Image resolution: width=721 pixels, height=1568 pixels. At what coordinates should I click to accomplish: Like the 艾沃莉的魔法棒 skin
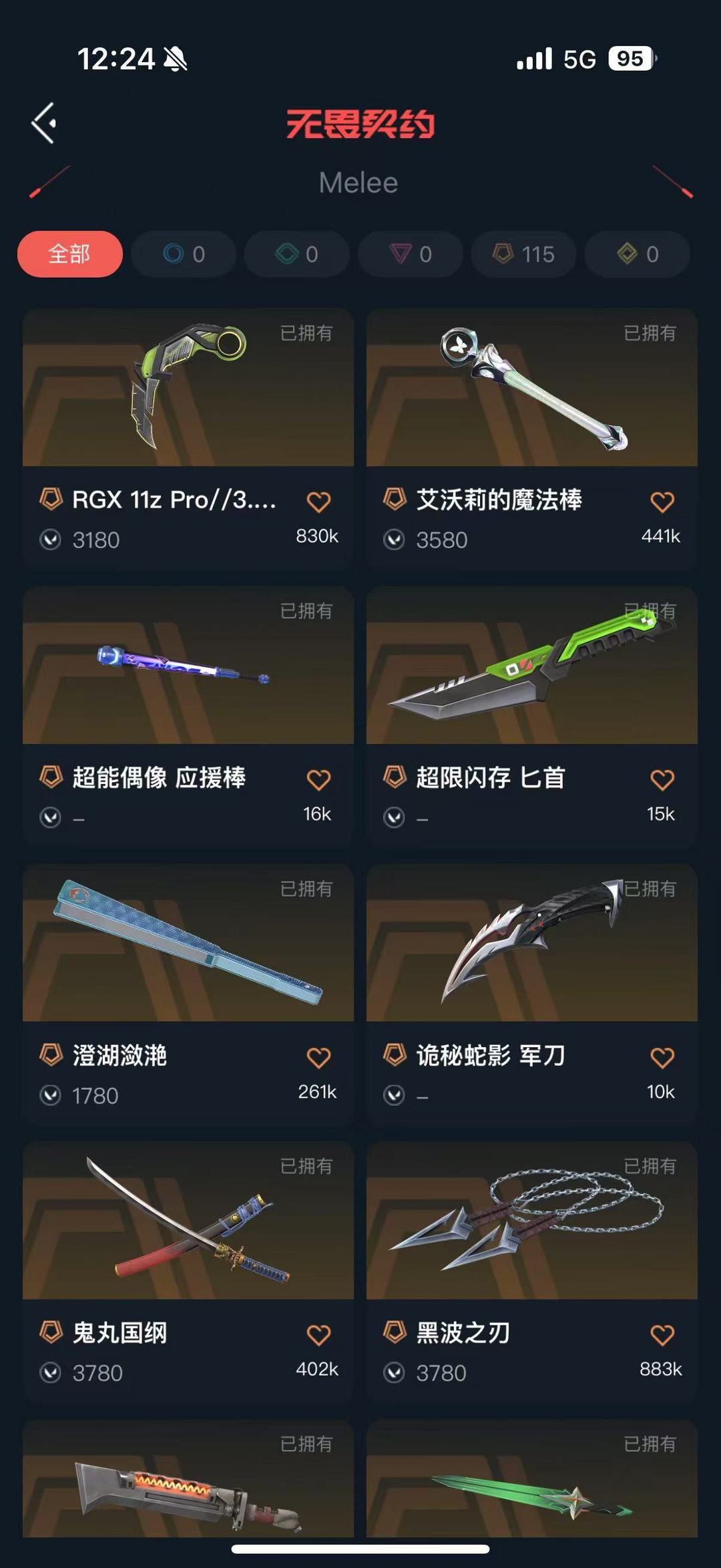pos(662,502)
